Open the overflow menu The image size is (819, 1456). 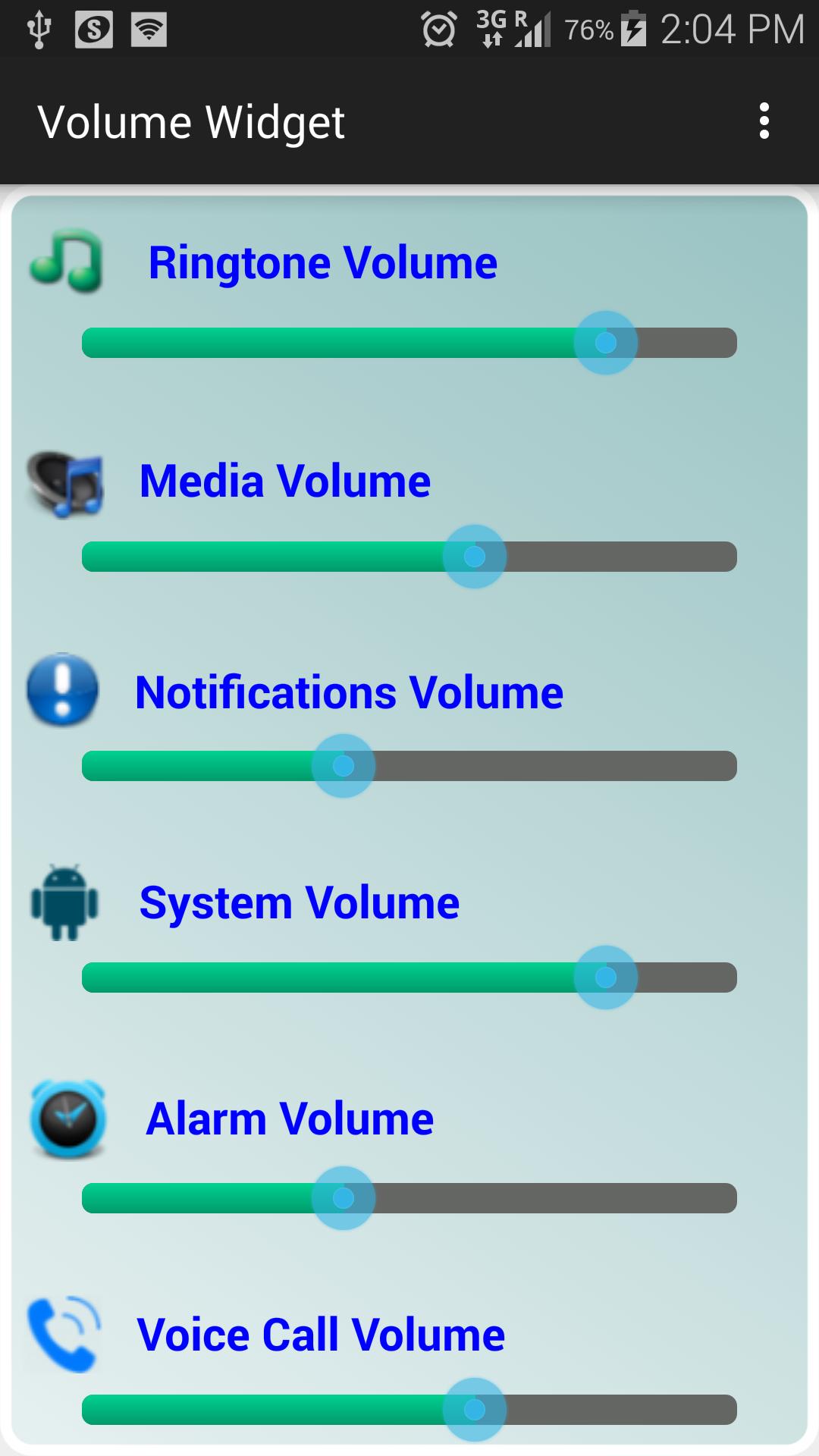(764, 121)
